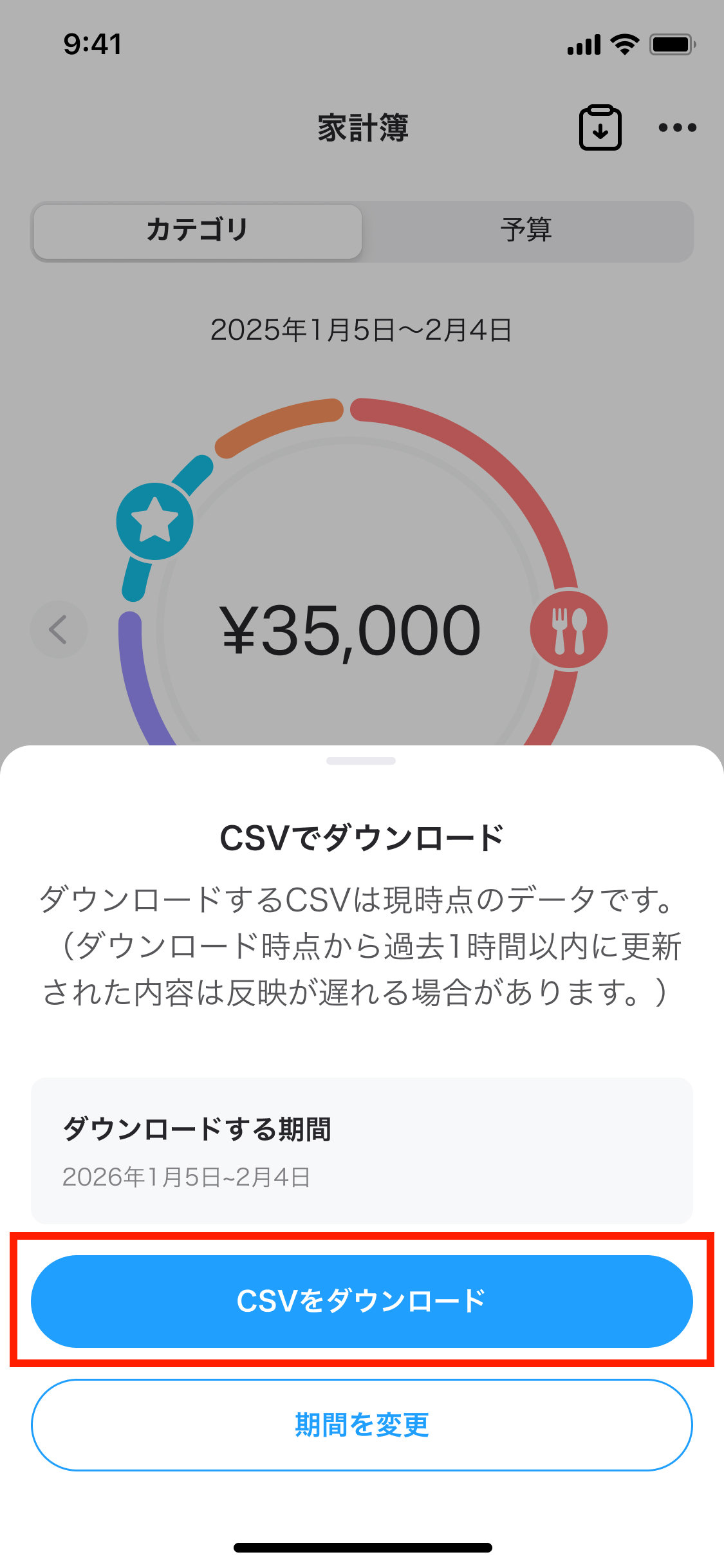Image resolution: width=724 pixels, height=1568 pixels.
Task: Switch to the 予算 tab
Action: click(526, 230)
